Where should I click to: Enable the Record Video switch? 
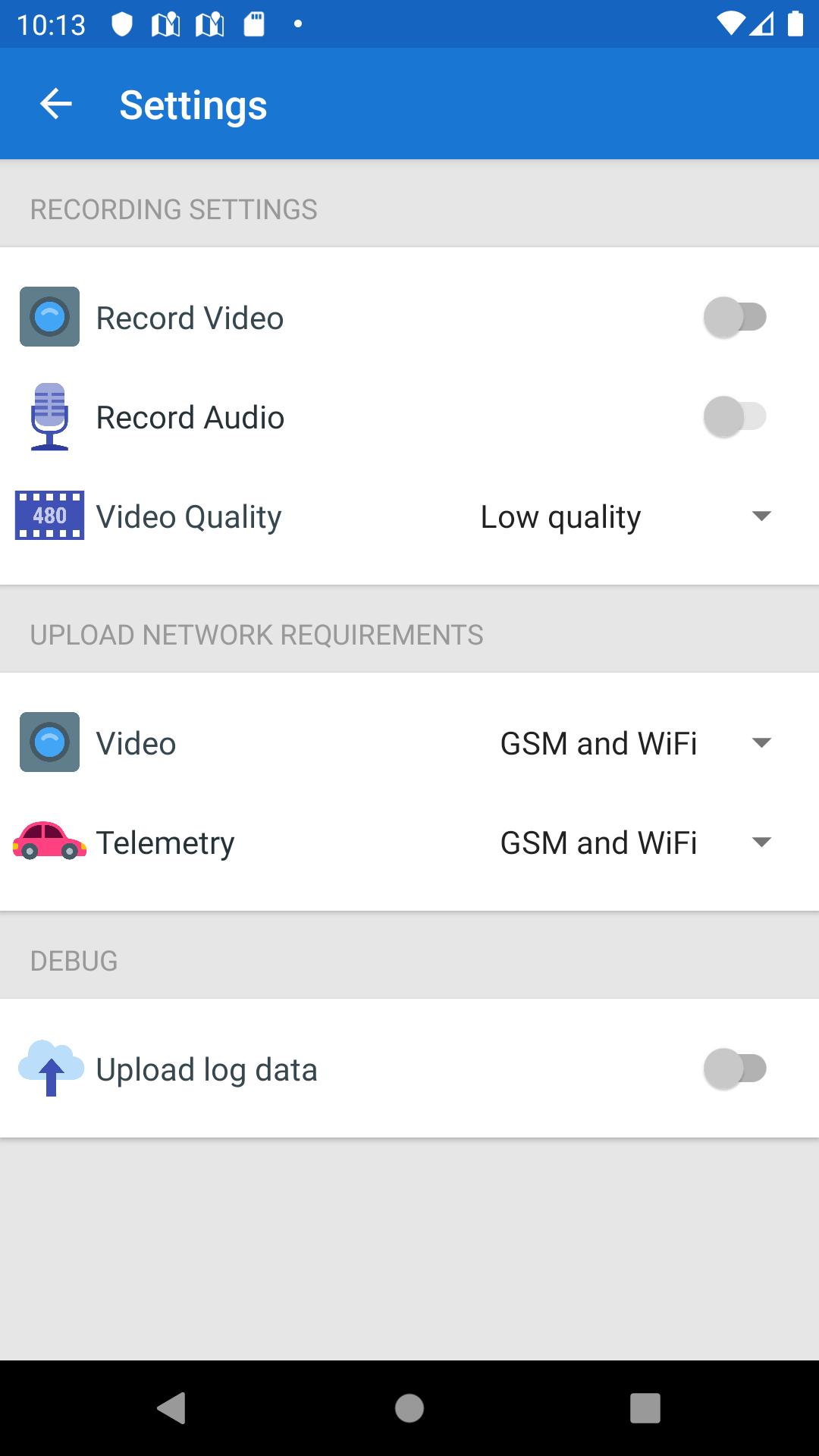click(x=735, y=317)
